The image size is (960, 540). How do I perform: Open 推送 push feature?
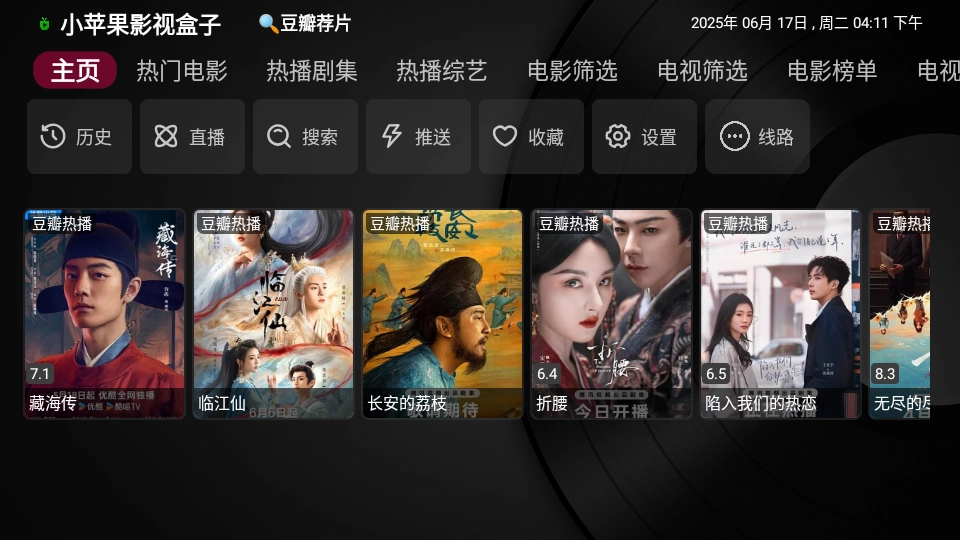click(418, 137)
